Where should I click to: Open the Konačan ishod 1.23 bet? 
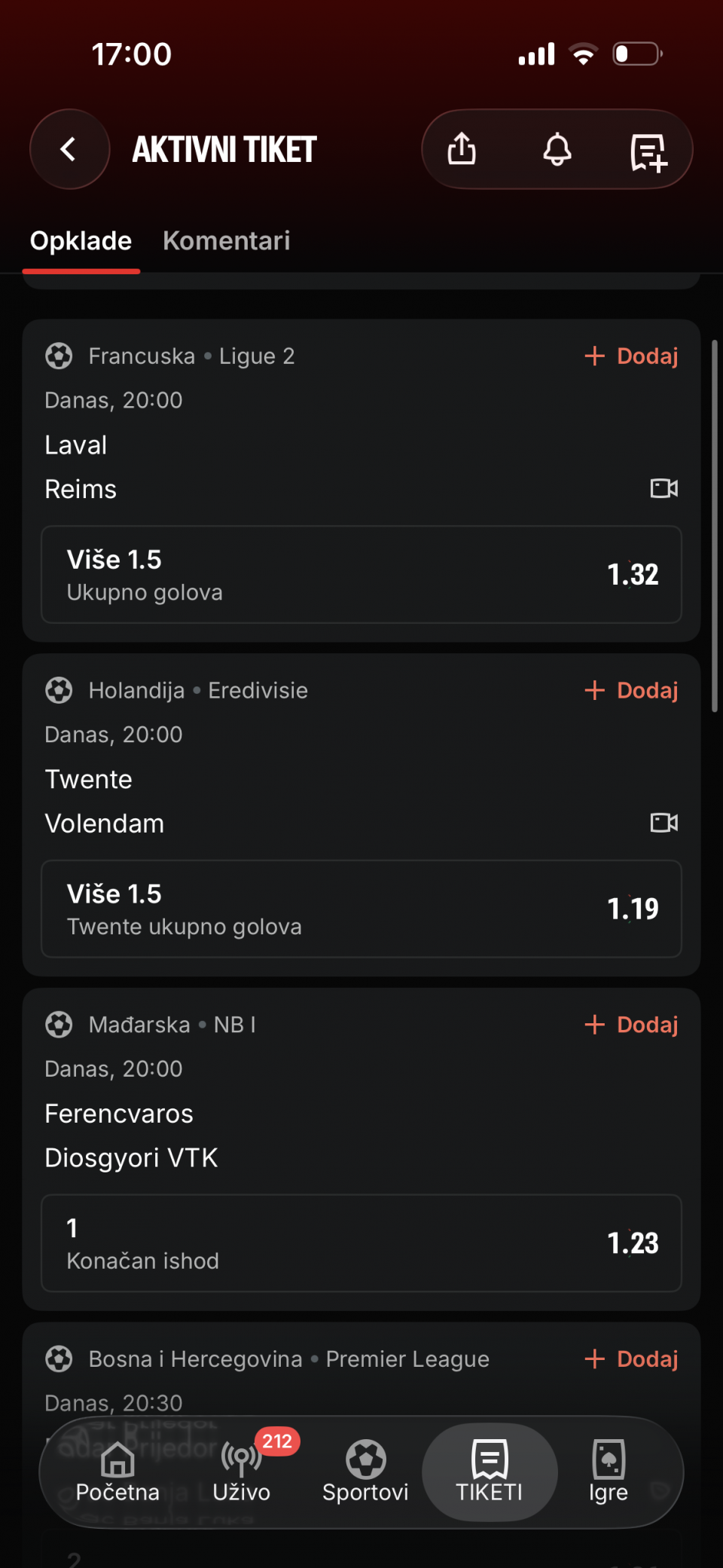(x=361, y=1243)
